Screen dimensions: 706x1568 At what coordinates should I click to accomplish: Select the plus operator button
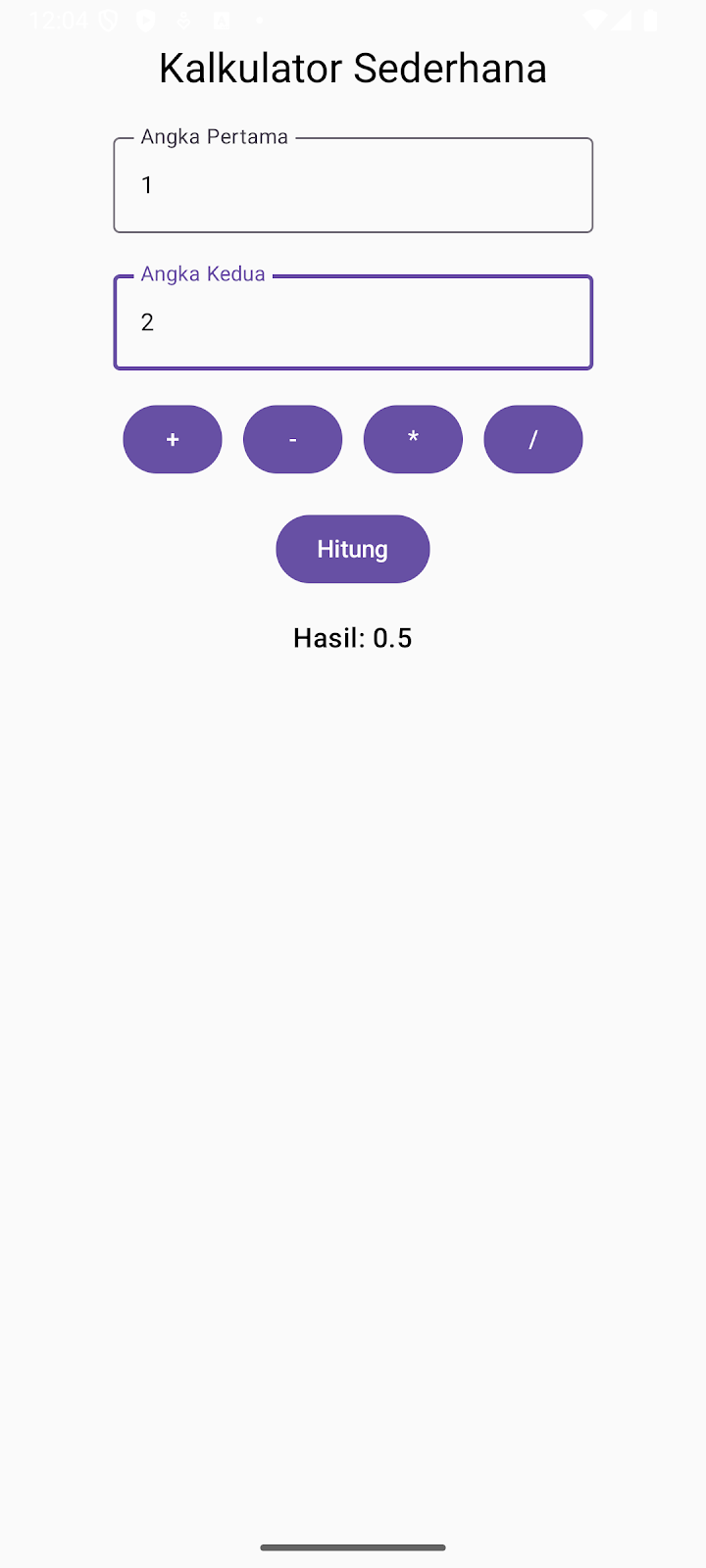click(x=173, y=439)
